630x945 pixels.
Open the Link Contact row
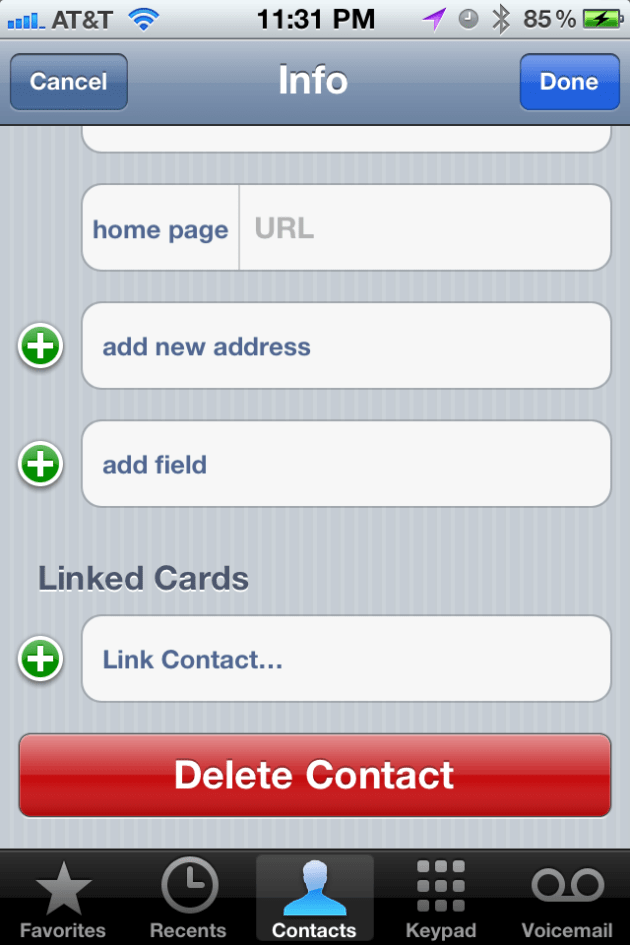345,659
